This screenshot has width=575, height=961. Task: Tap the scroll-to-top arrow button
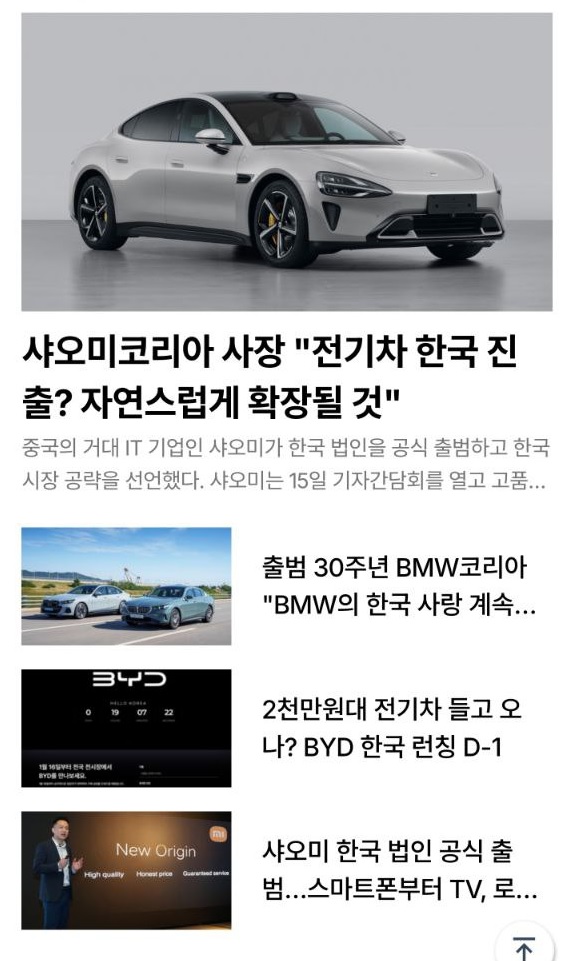point(524,944)
